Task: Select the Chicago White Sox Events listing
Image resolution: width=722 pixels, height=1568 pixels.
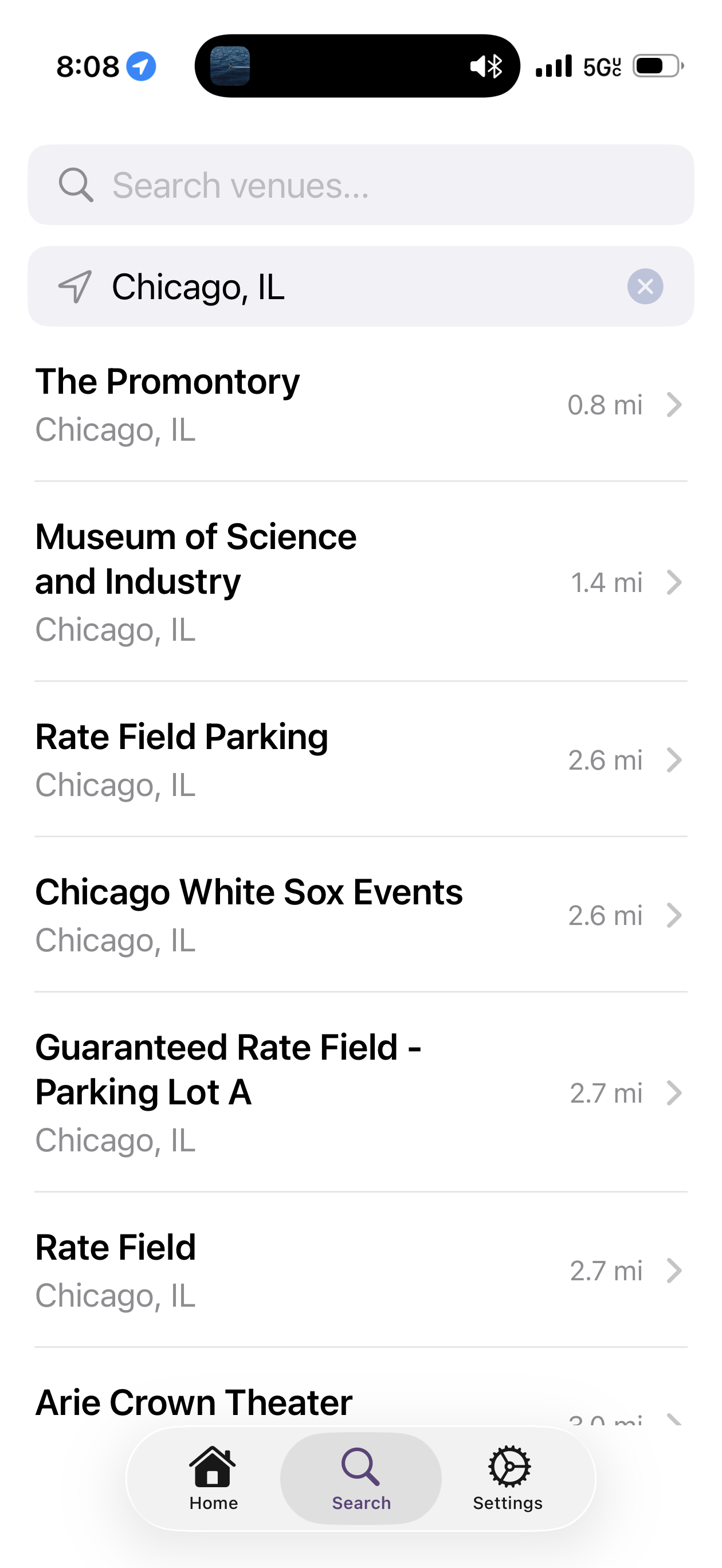Action: coord(361,915)
